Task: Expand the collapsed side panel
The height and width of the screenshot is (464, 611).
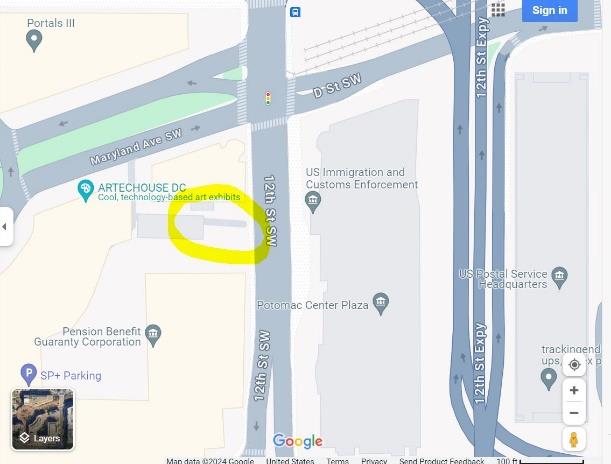Action: tap(5, 227)
